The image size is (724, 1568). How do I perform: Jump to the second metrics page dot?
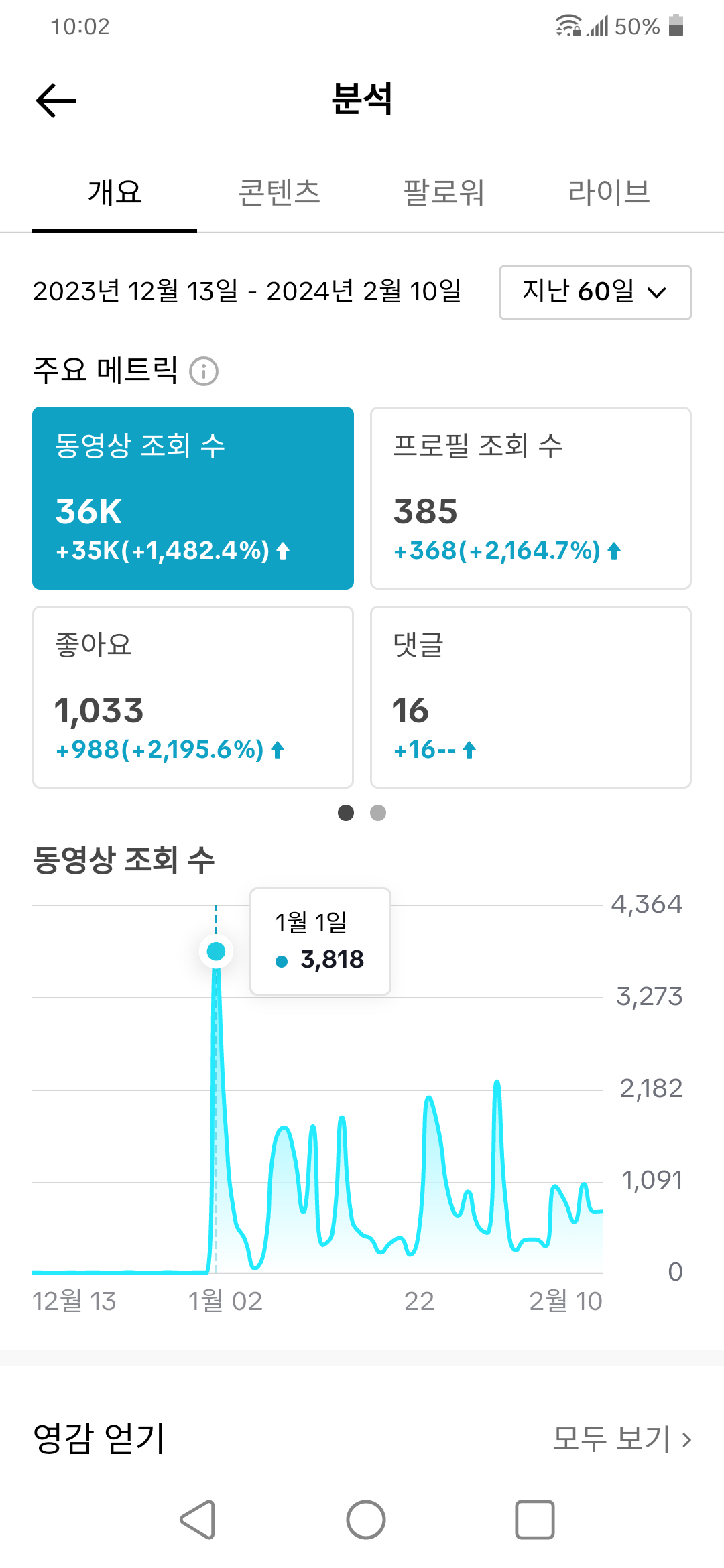[x=378, y=813]
